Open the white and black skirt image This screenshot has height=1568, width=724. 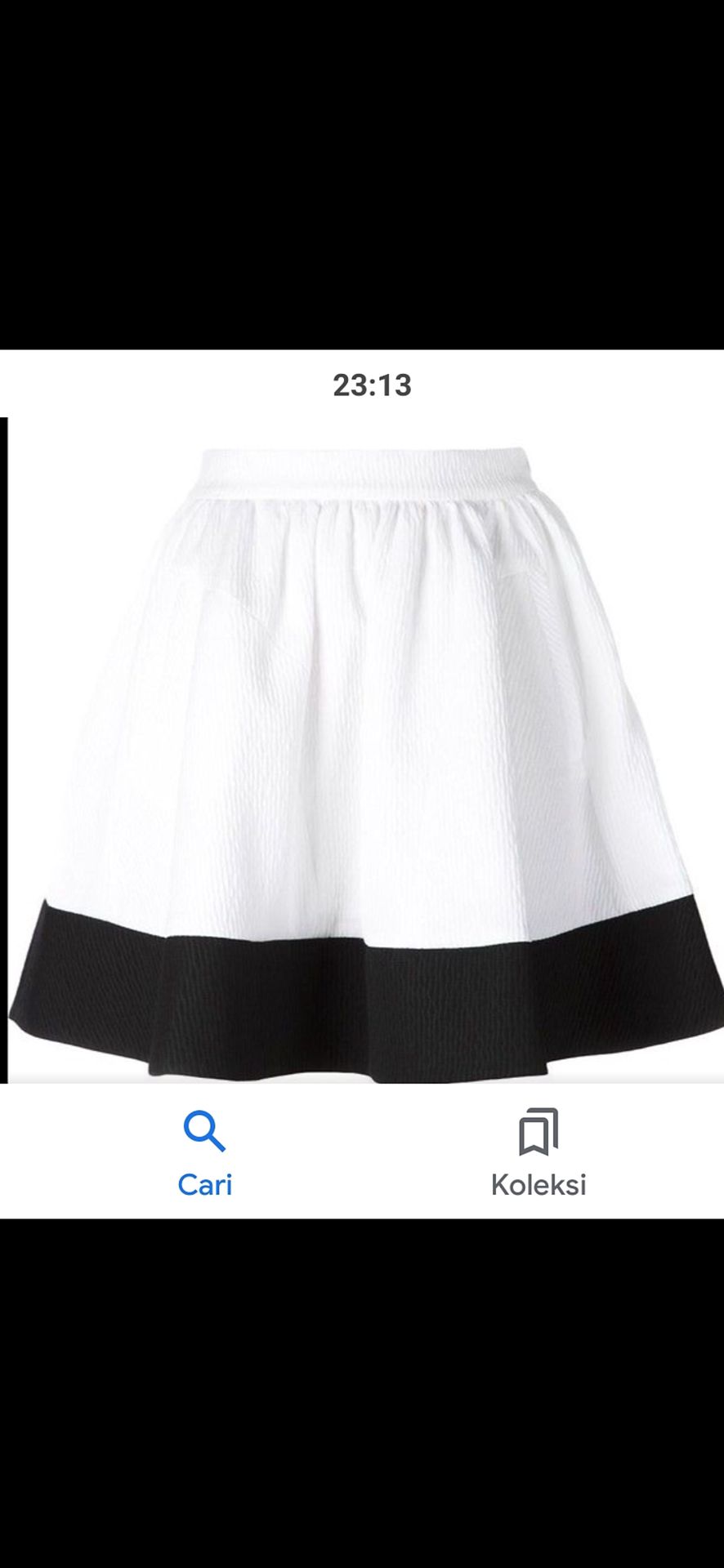365,750
